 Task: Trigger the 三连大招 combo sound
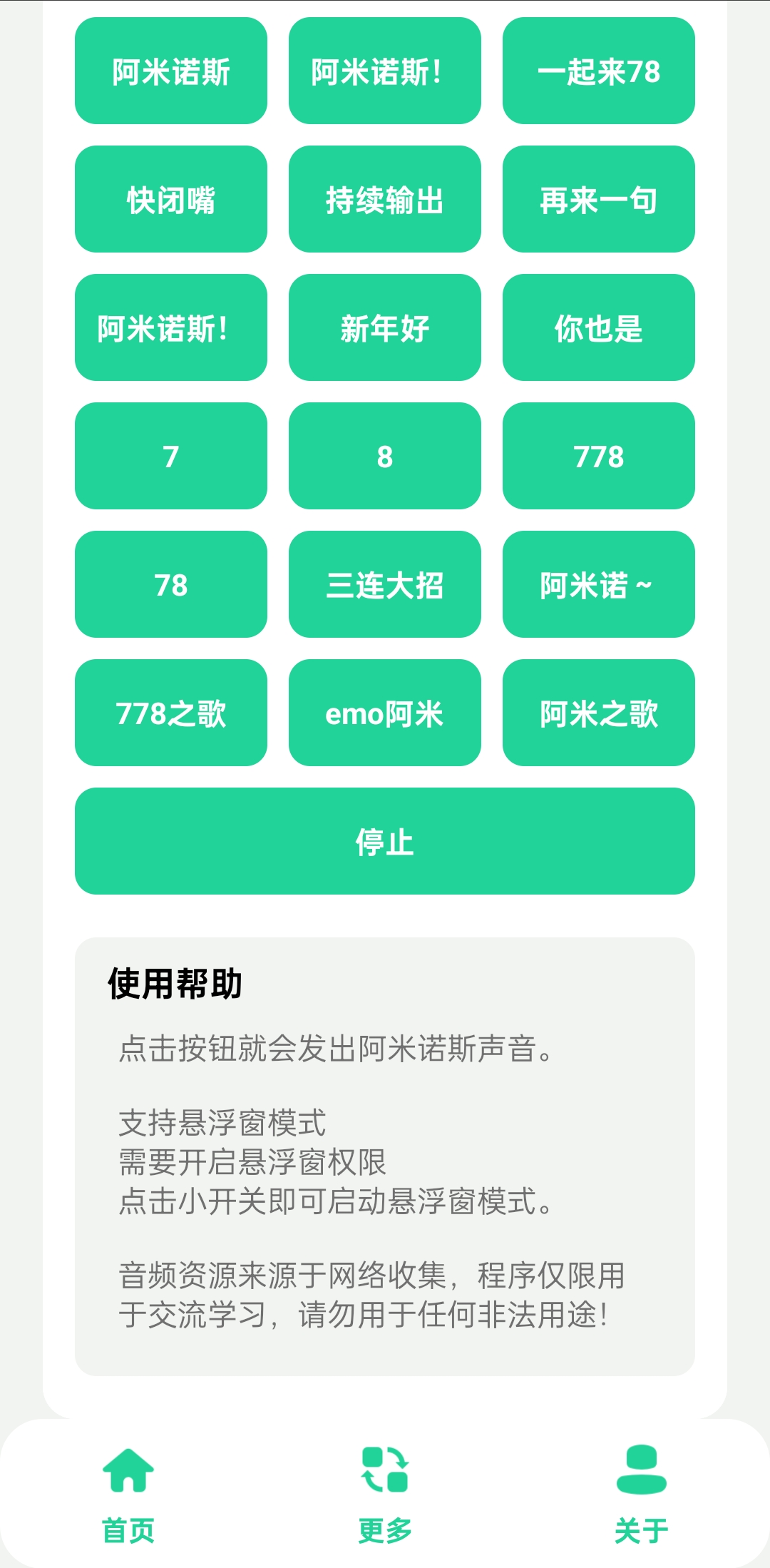[x=385, y=584]
